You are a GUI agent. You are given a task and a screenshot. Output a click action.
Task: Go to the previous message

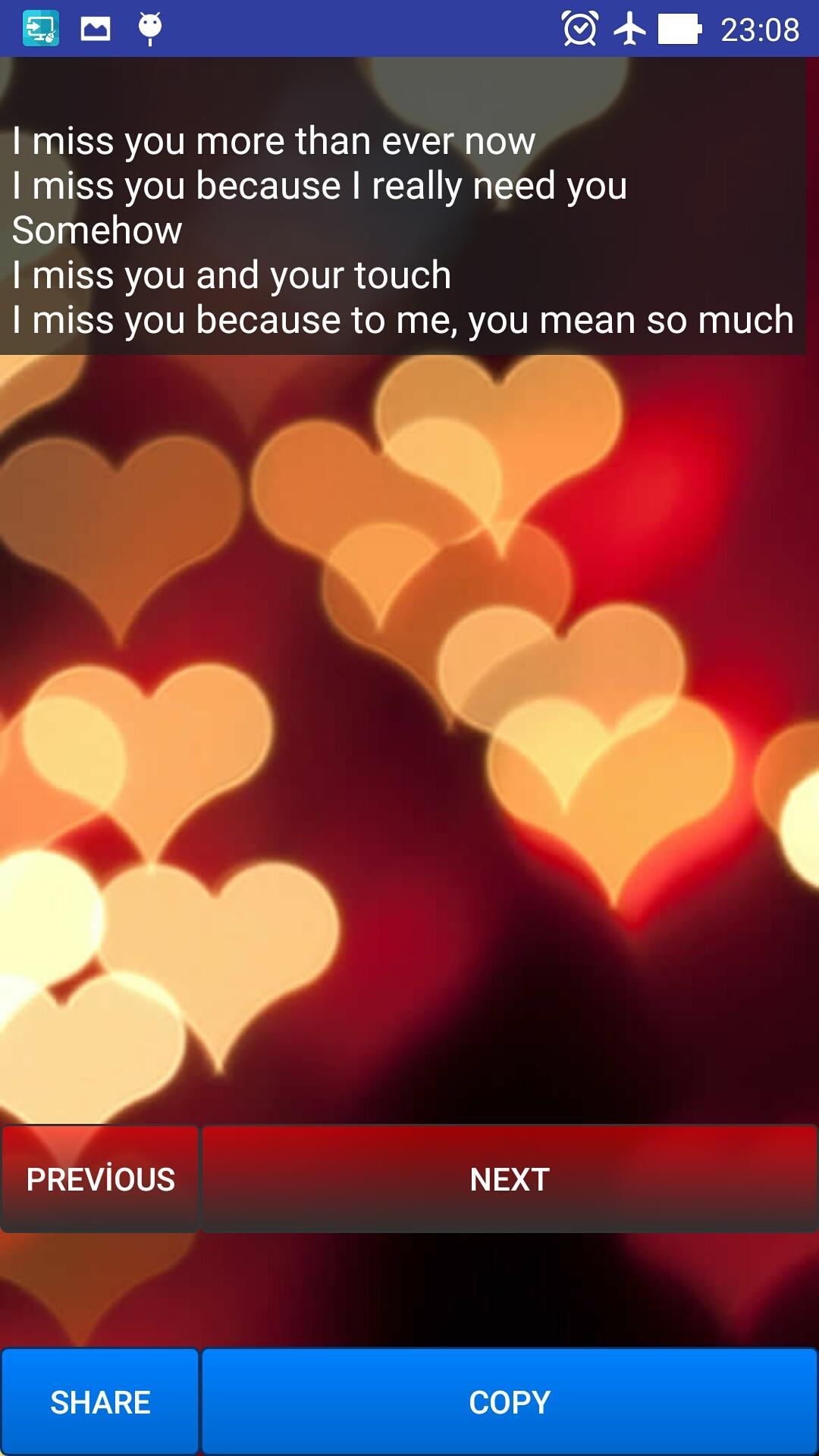pyautogui.click(x=100, y=1179)
